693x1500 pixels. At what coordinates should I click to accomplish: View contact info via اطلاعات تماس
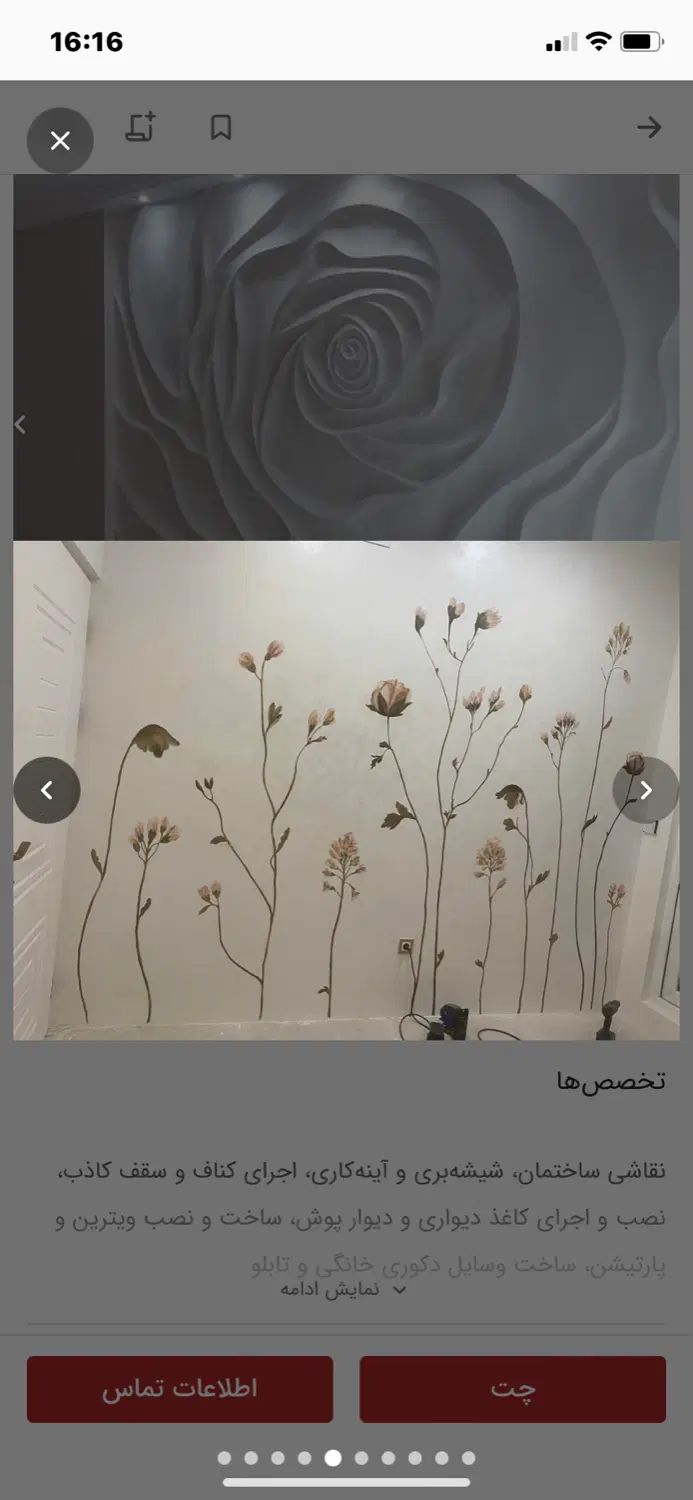(x=180, y=1389)
